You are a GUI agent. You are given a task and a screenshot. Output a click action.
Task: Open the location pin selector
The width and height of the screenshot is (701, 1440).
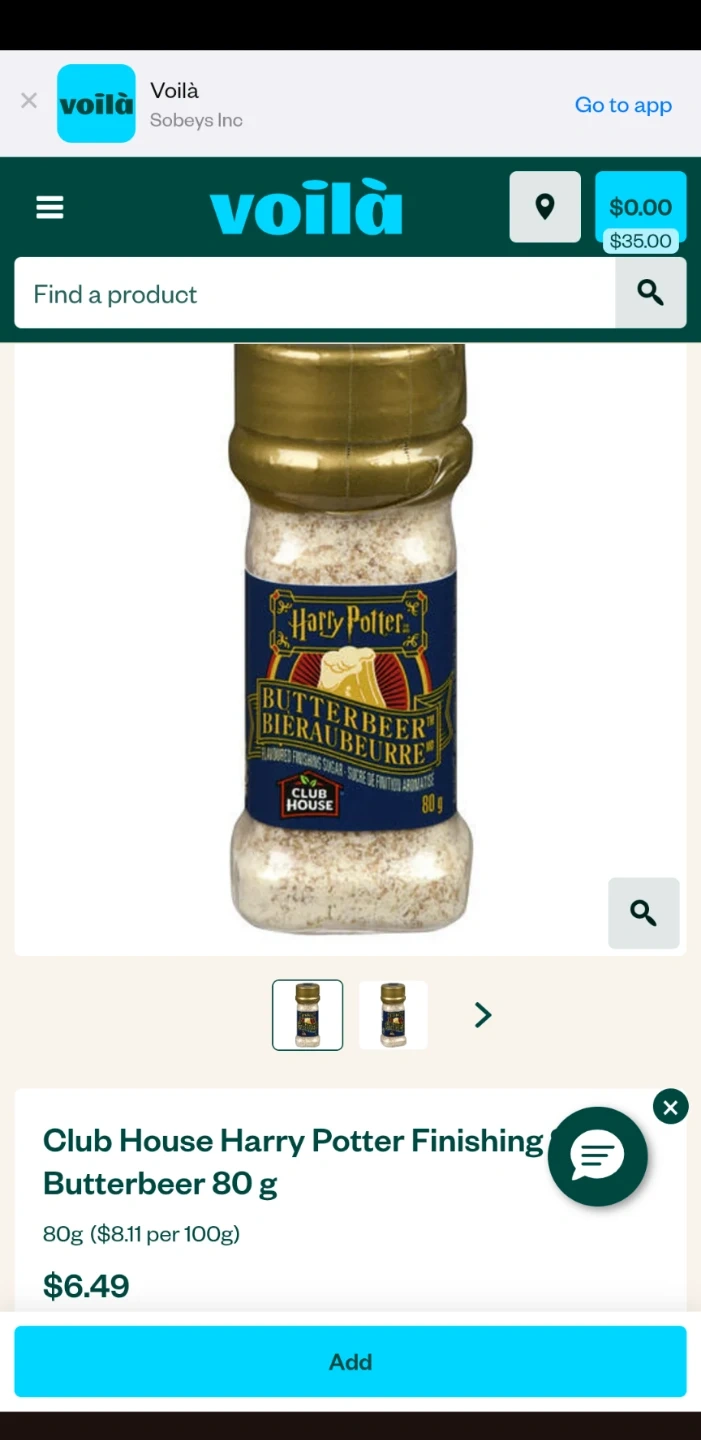pos(545,207)
